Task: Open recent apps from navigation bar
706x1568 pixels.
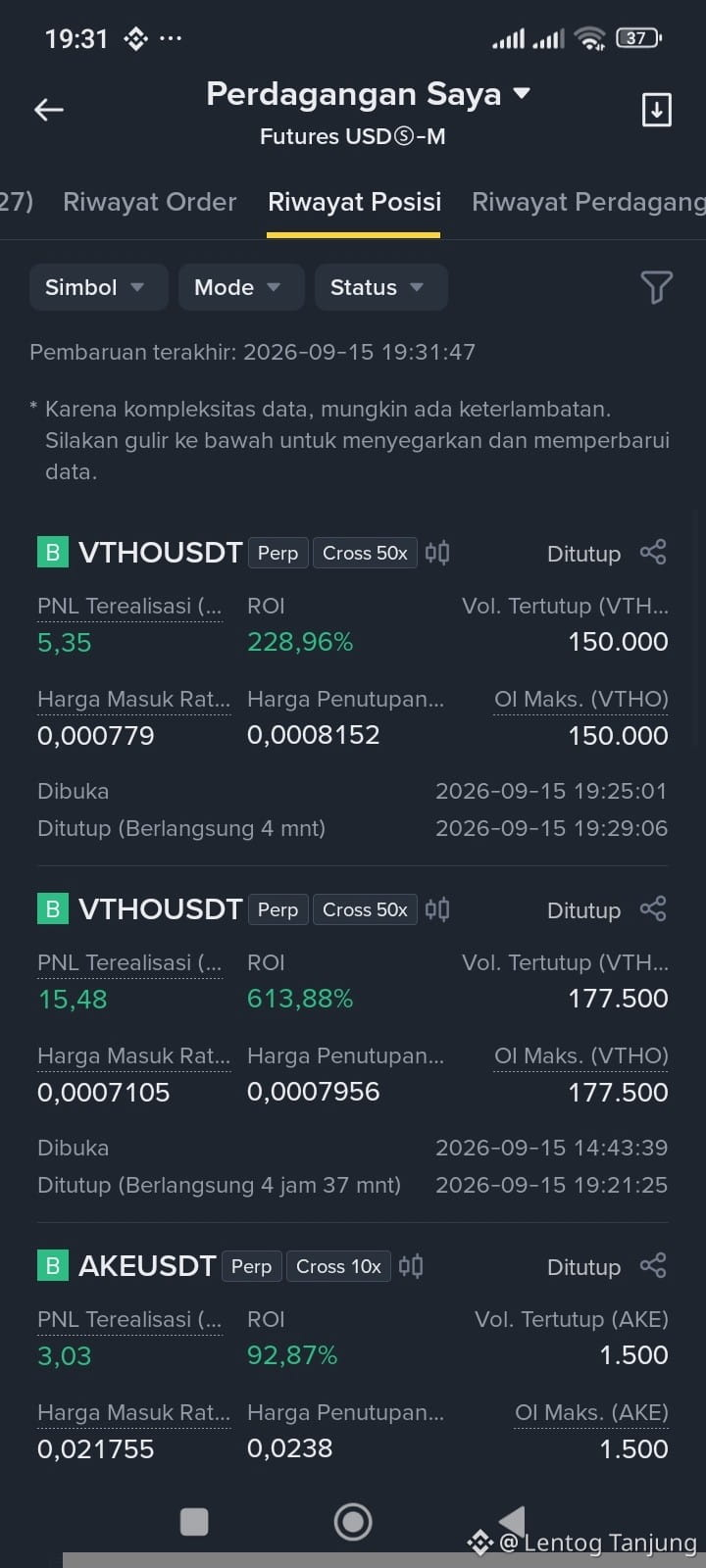Action: tap(194, 1521)
